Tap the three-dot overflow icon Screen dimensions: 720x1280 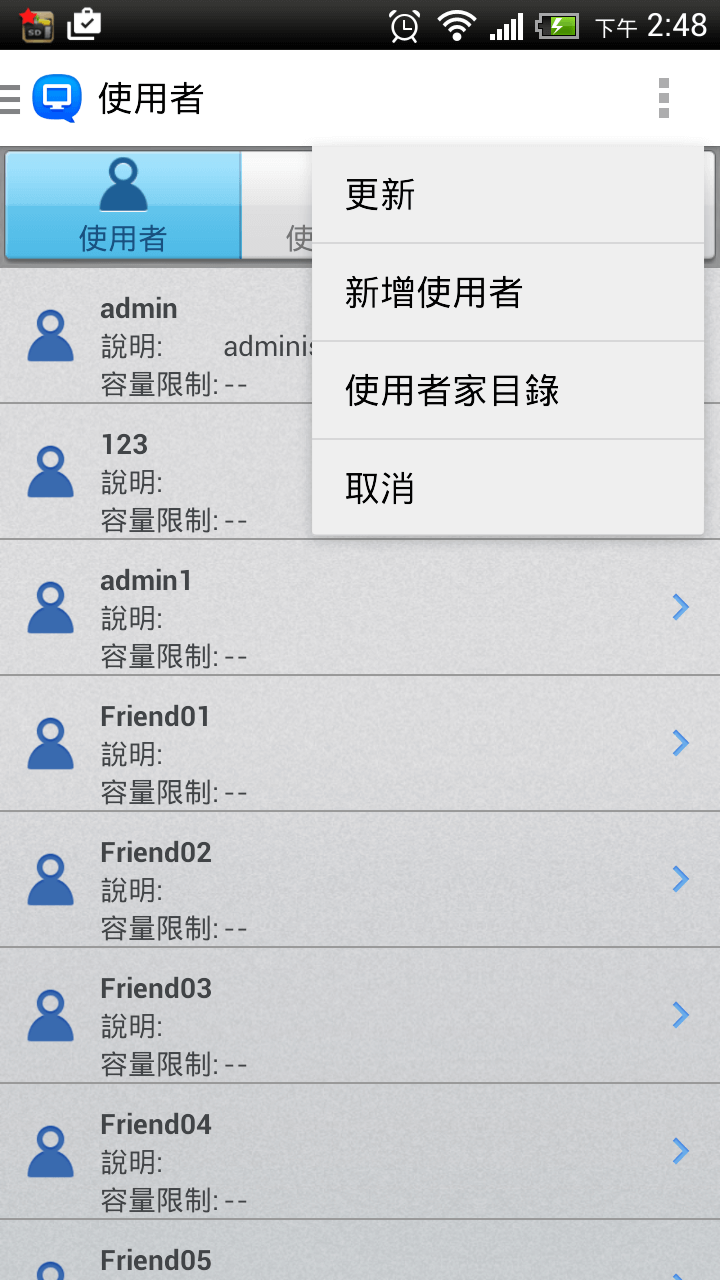[663, 98]
